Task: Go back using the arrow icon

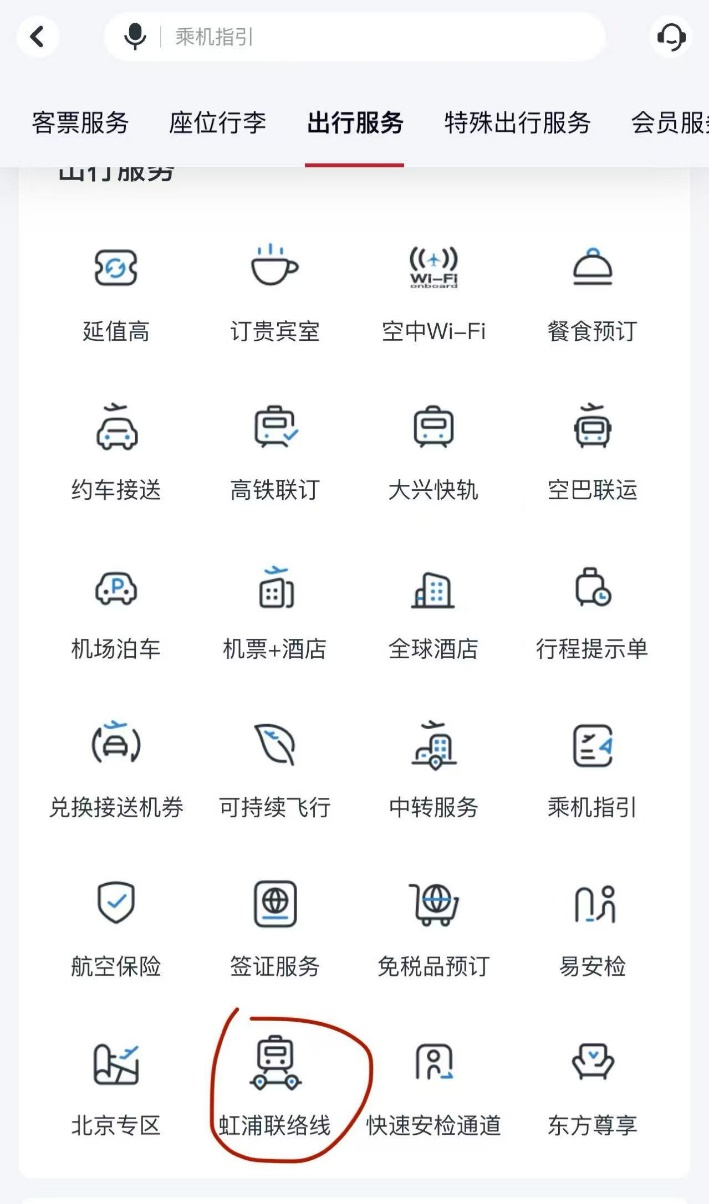Action: [x=38, y=37]
